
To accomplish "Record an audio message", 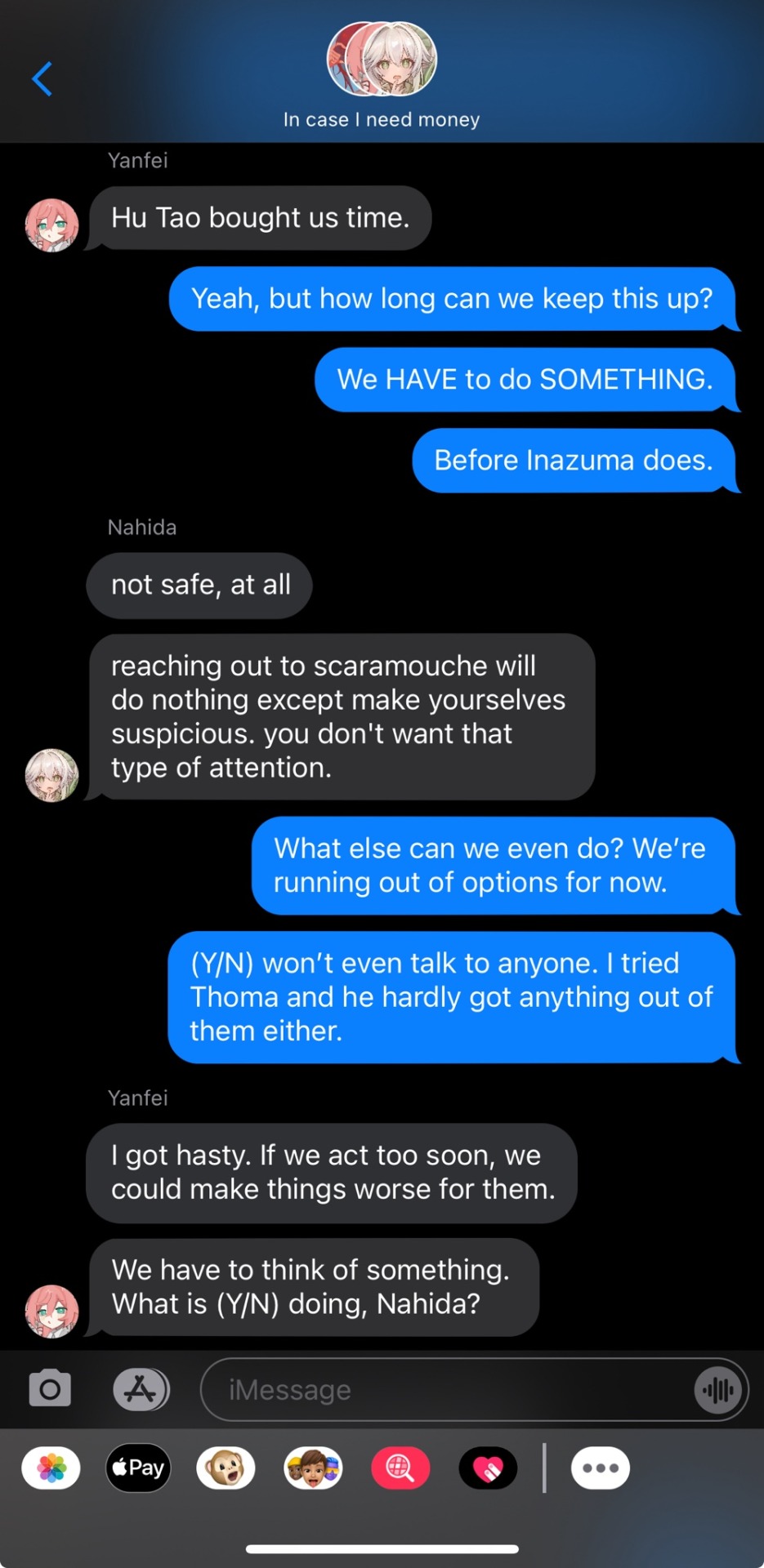I will point(718,1389).
